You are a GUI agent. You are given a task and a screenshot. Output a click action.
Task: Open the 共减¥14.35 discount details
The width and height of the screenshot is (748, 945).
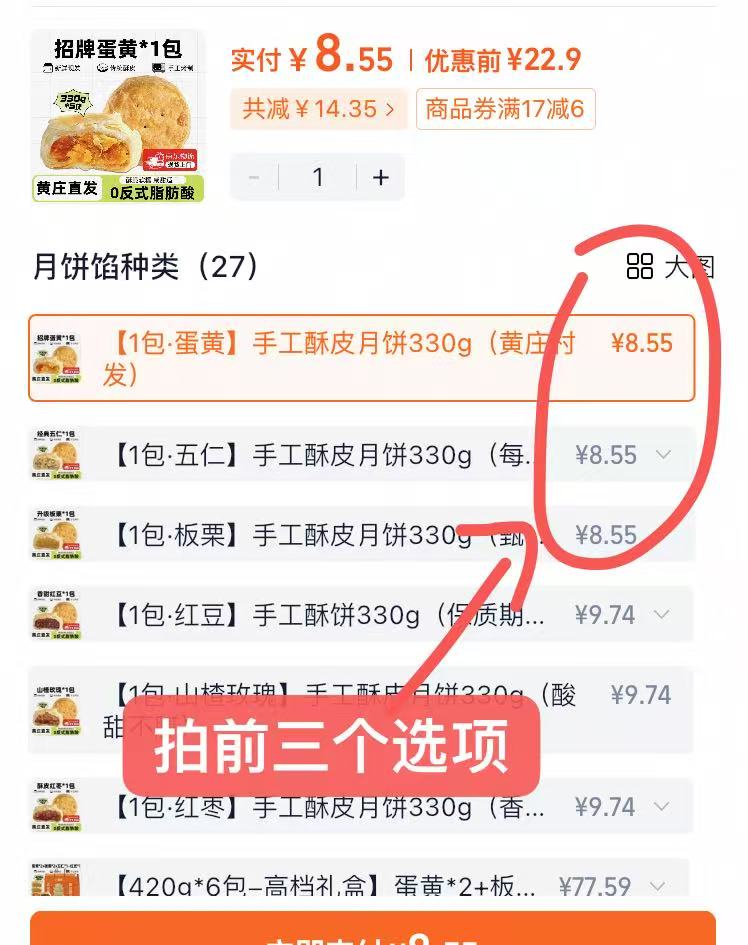pos(320,109)
